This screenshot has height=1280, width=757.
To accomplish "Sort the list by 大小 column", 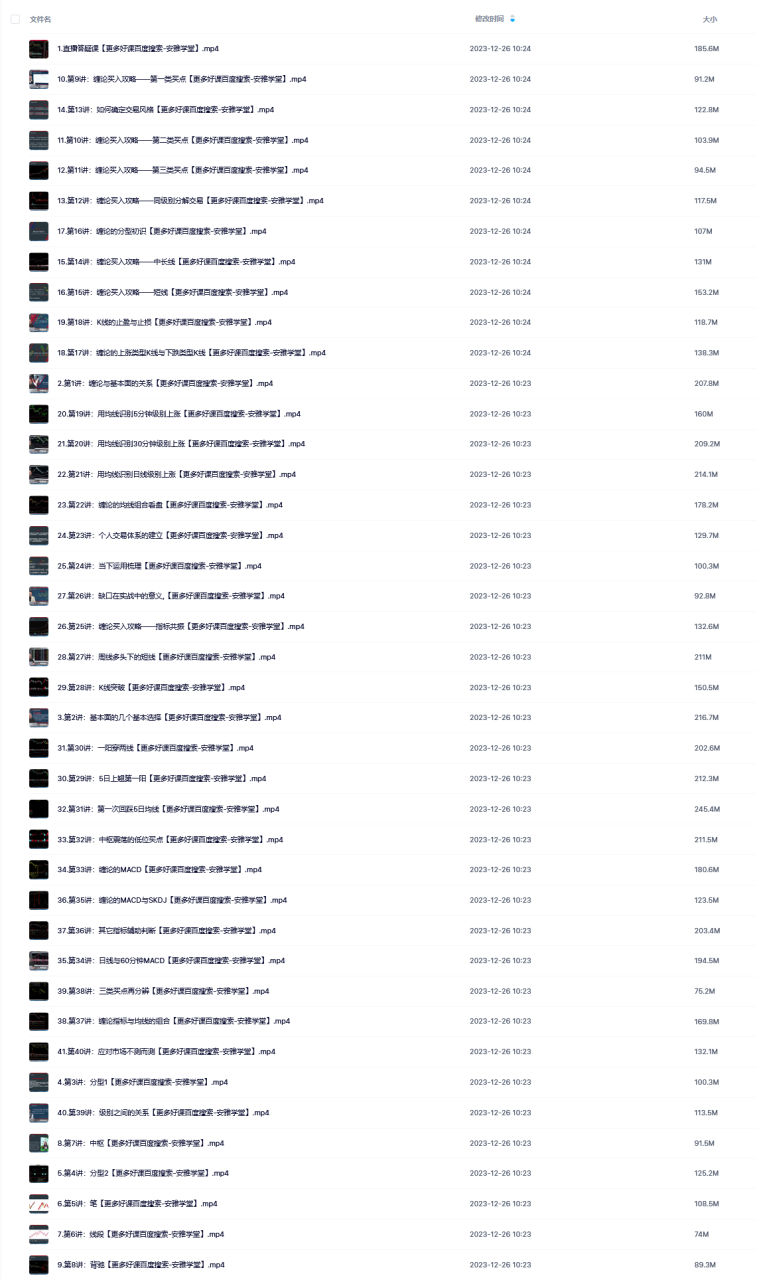I will [709, 19].
